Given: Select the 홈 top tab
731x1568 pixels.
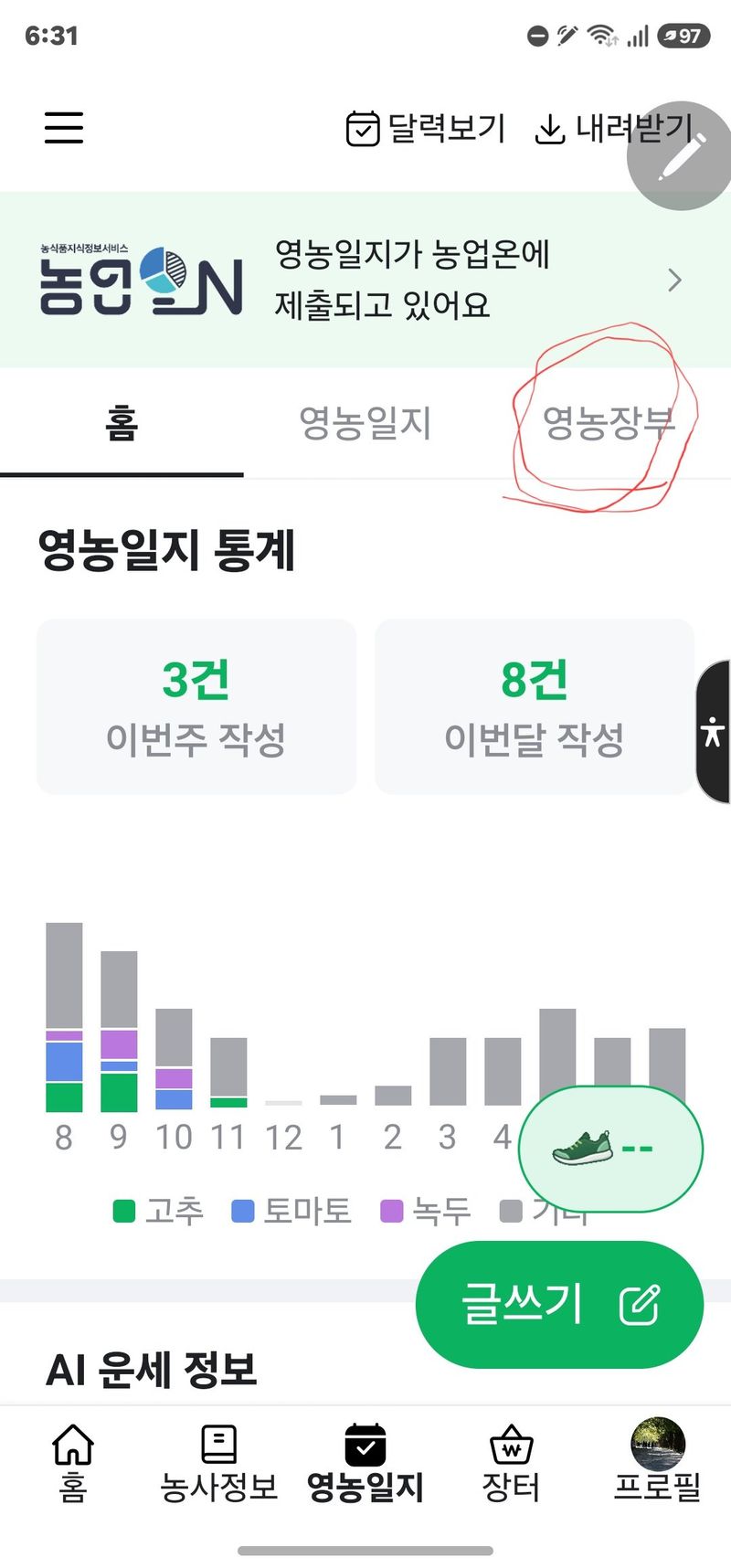Looking at the screenshot, I should tap(122, 424).
